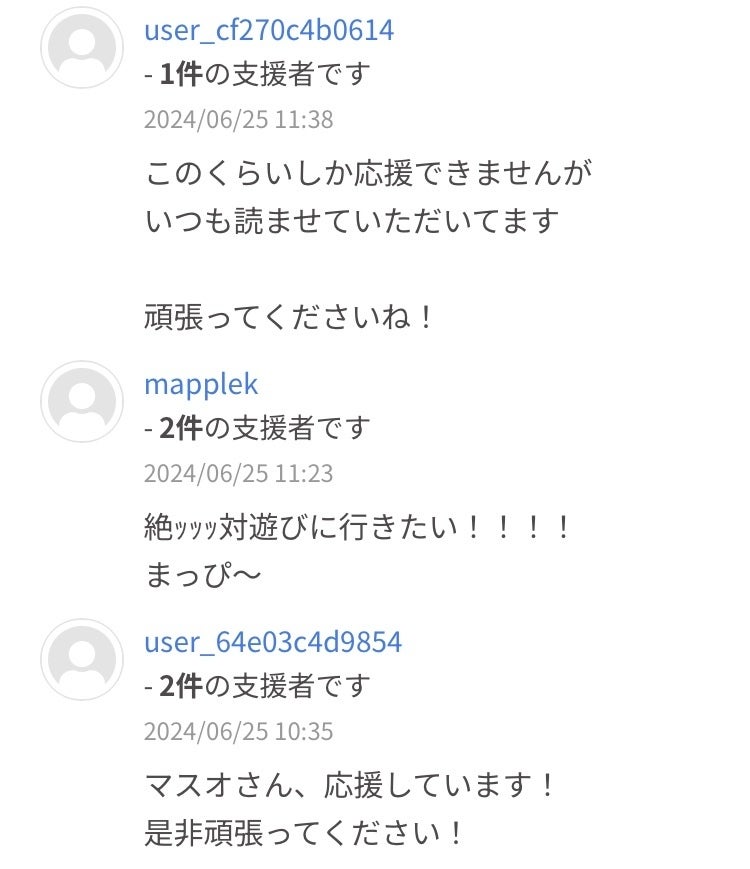This screenshot has height=869, width=750.
Task: Open user_cf270c4b0614's profile link
Action: coord(269,30)
